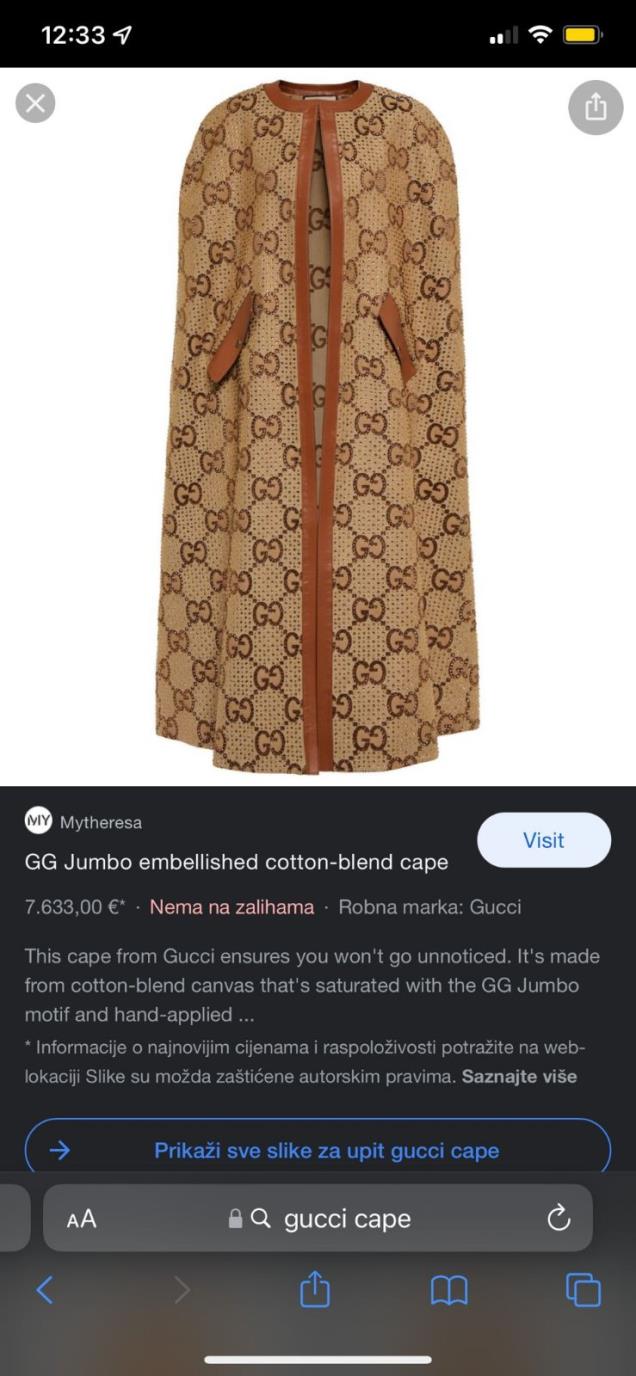The height and width of the screenshot is (1376, 636).
Task: Open the AA page settings menu
Action: pyautogui.click(x=82, y=1218)
